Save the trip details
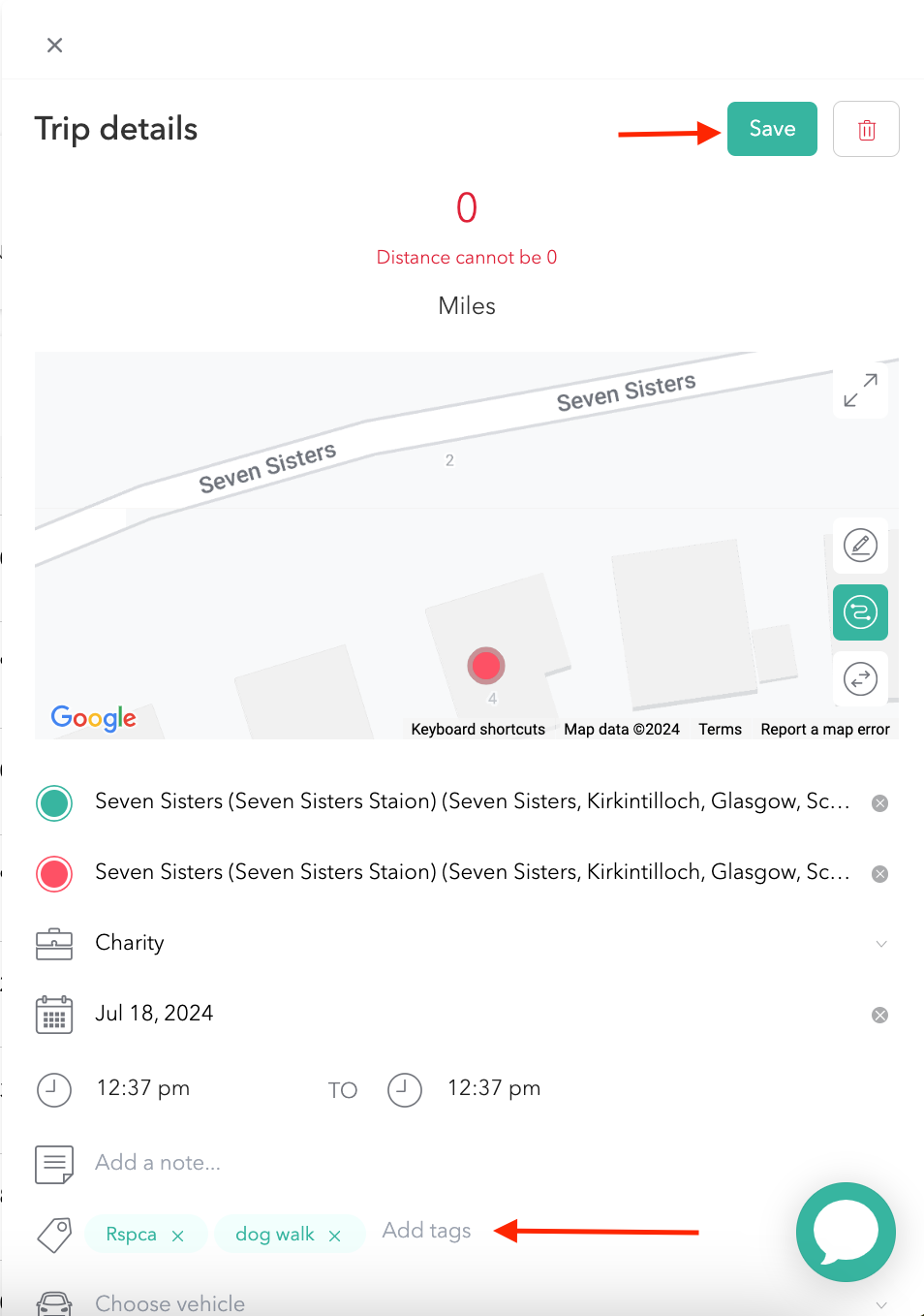924x1316 pixels. [x=771, y=128]
